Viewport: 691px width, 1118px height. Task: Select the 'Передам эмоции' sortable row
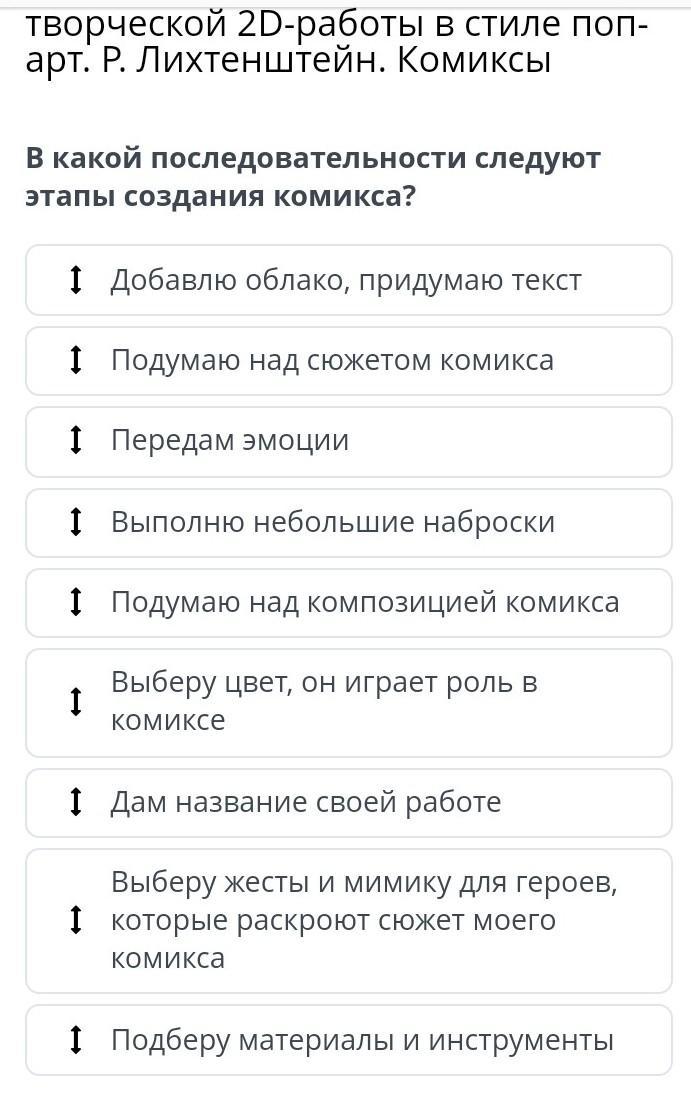point(349,441)
